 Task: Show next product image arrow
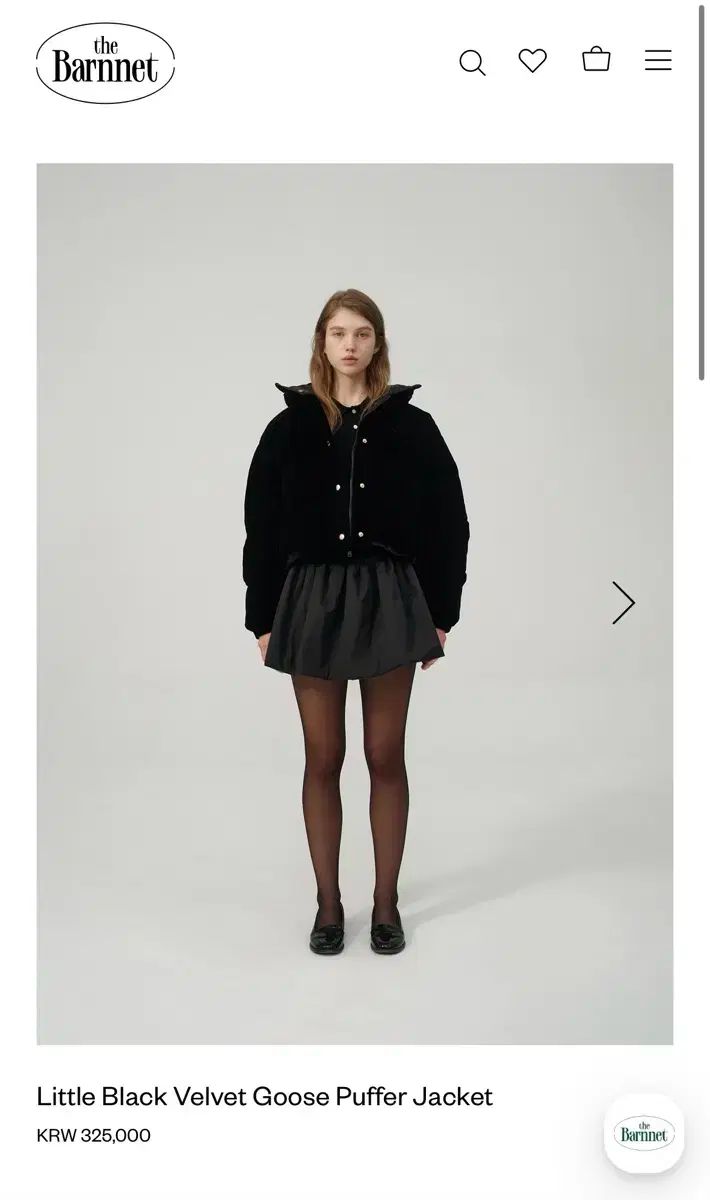(x=623, y=603)
